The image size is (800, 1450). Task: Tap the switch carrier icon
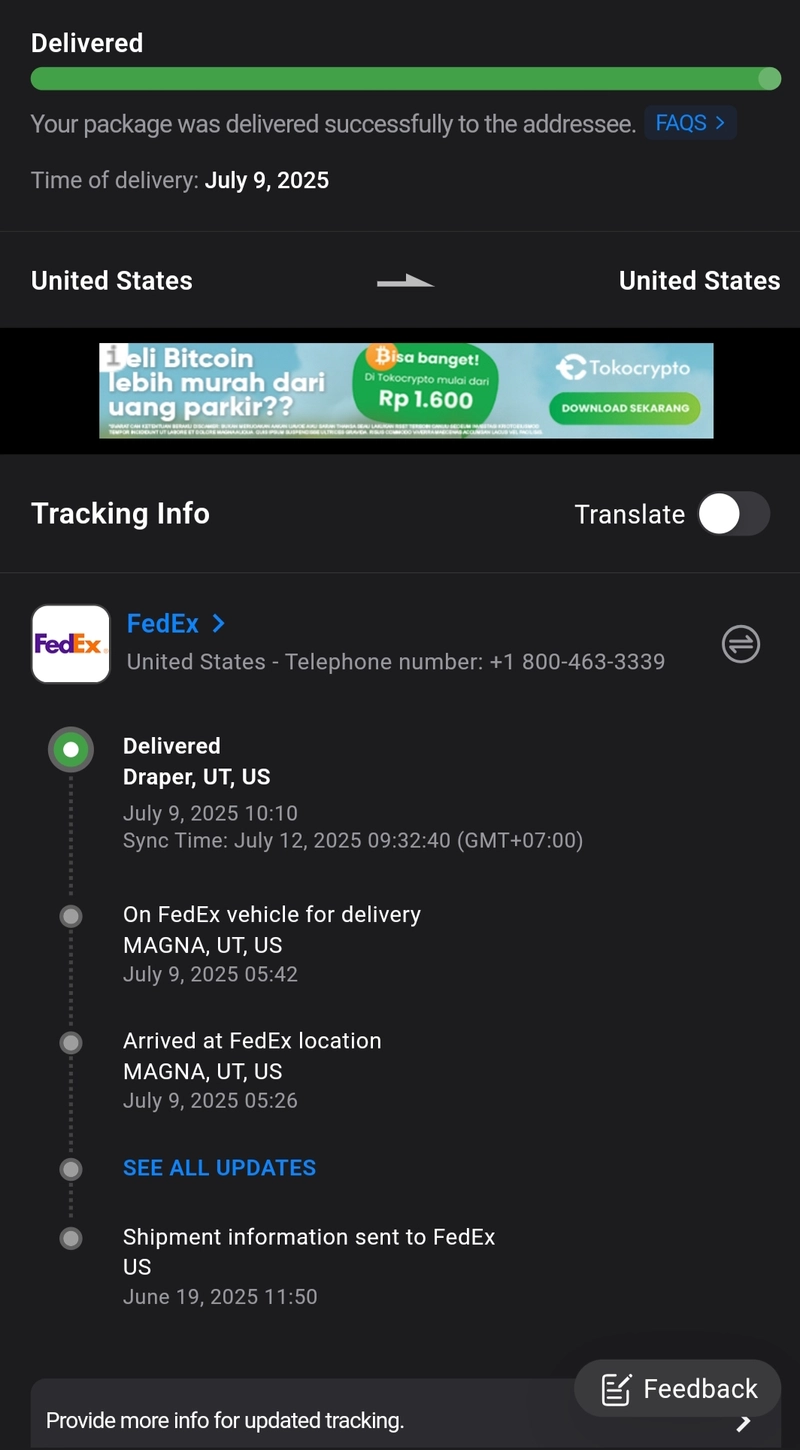(741, 644)
